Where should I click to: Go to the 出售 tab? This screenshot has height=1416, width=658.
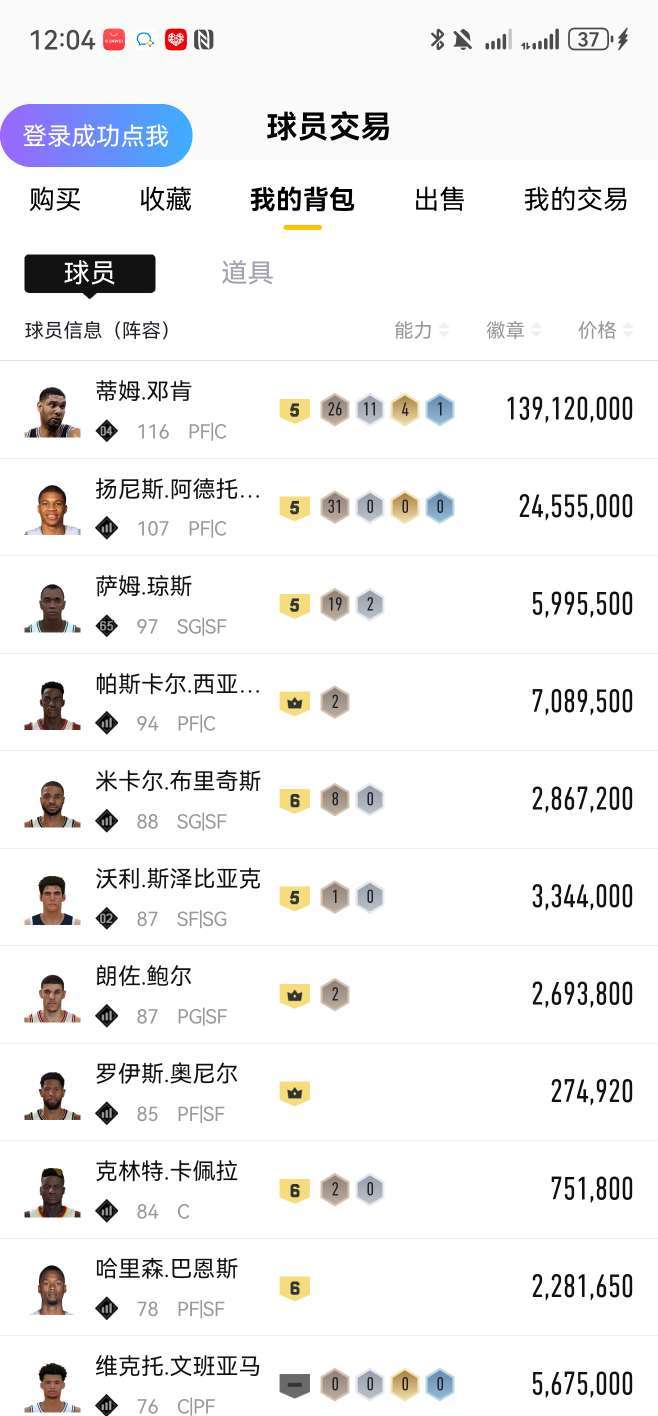[439, 199]
